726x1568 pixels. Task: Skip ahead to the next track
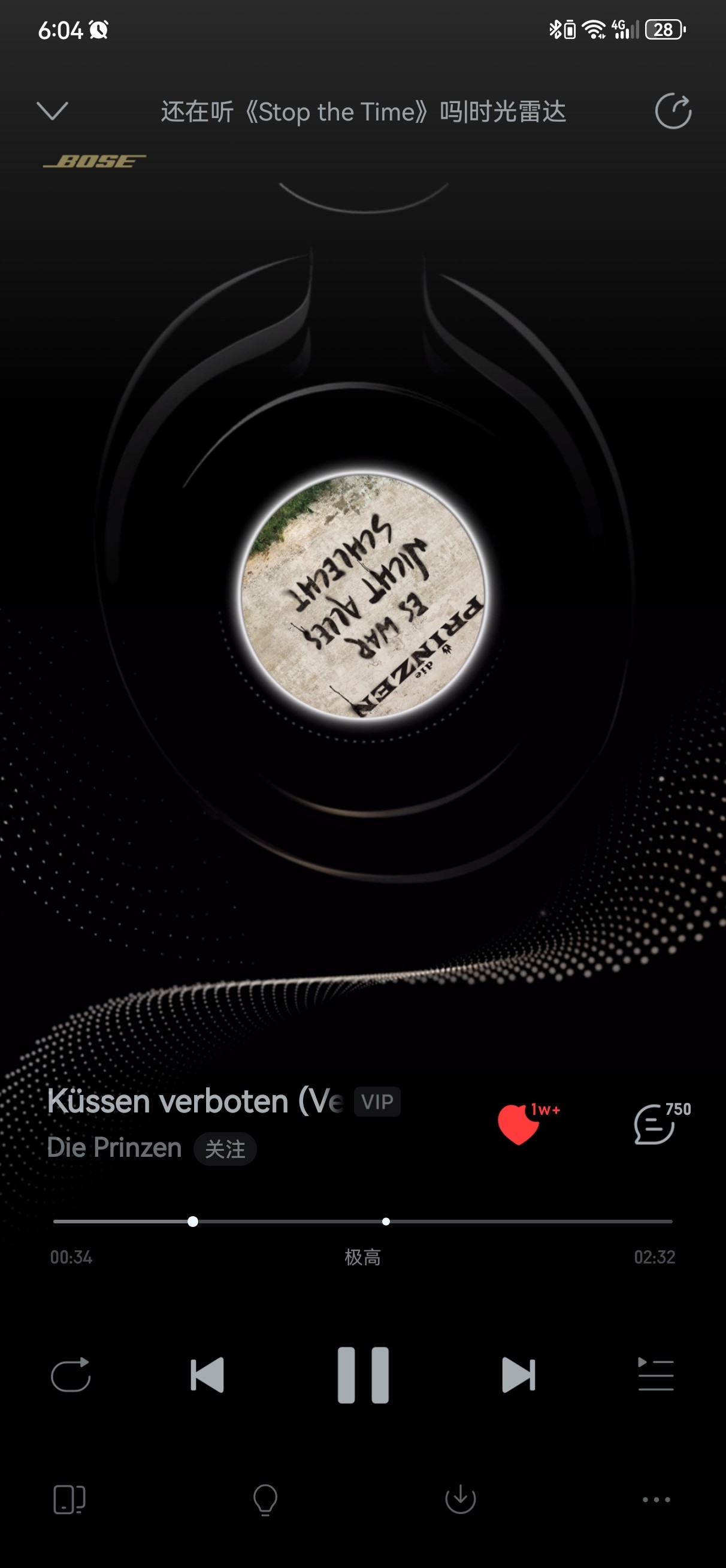click(x=519, y=1374)
